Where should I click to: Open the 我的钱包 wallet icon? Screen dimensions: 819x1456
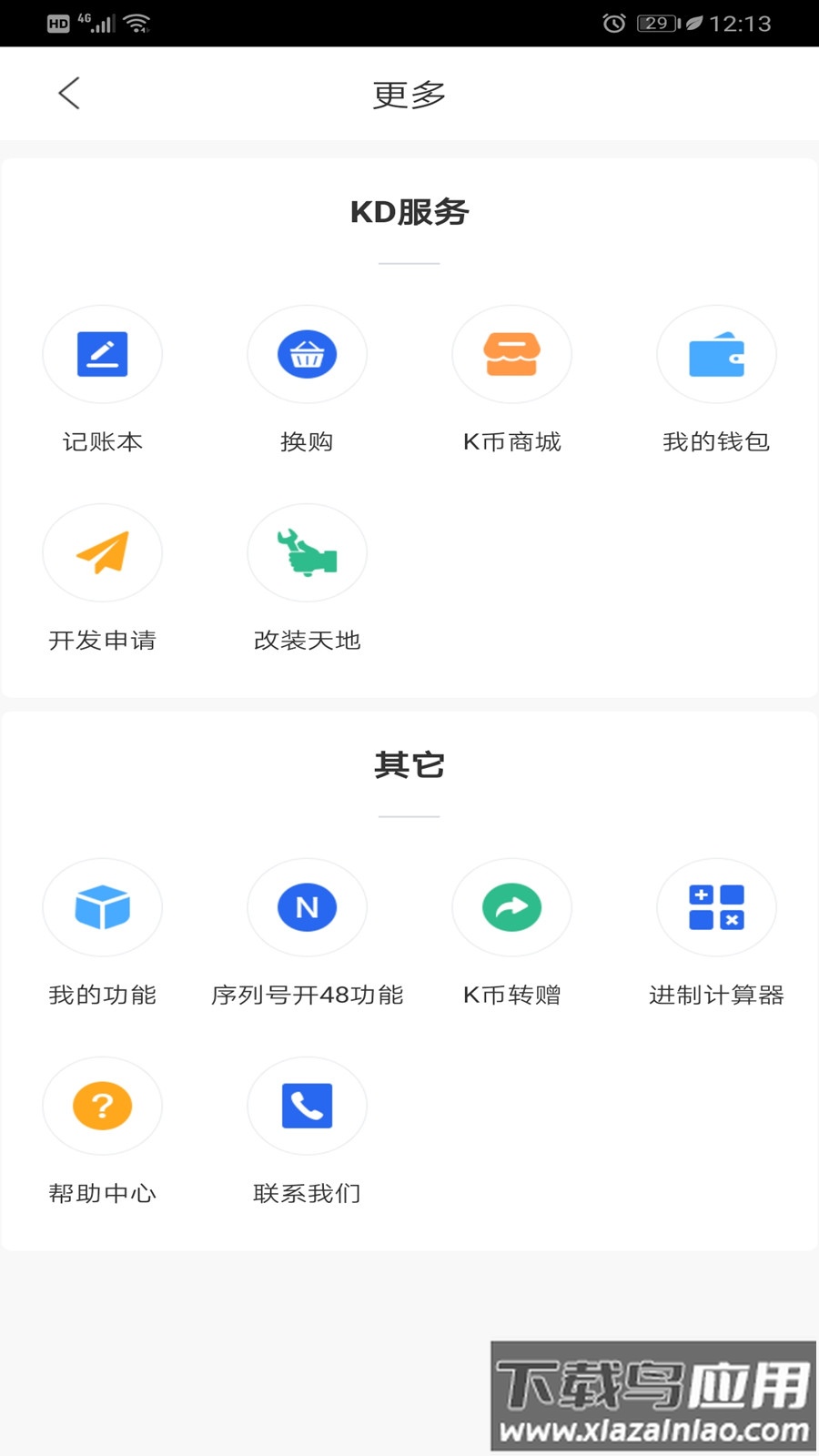(x=716, y=355)
